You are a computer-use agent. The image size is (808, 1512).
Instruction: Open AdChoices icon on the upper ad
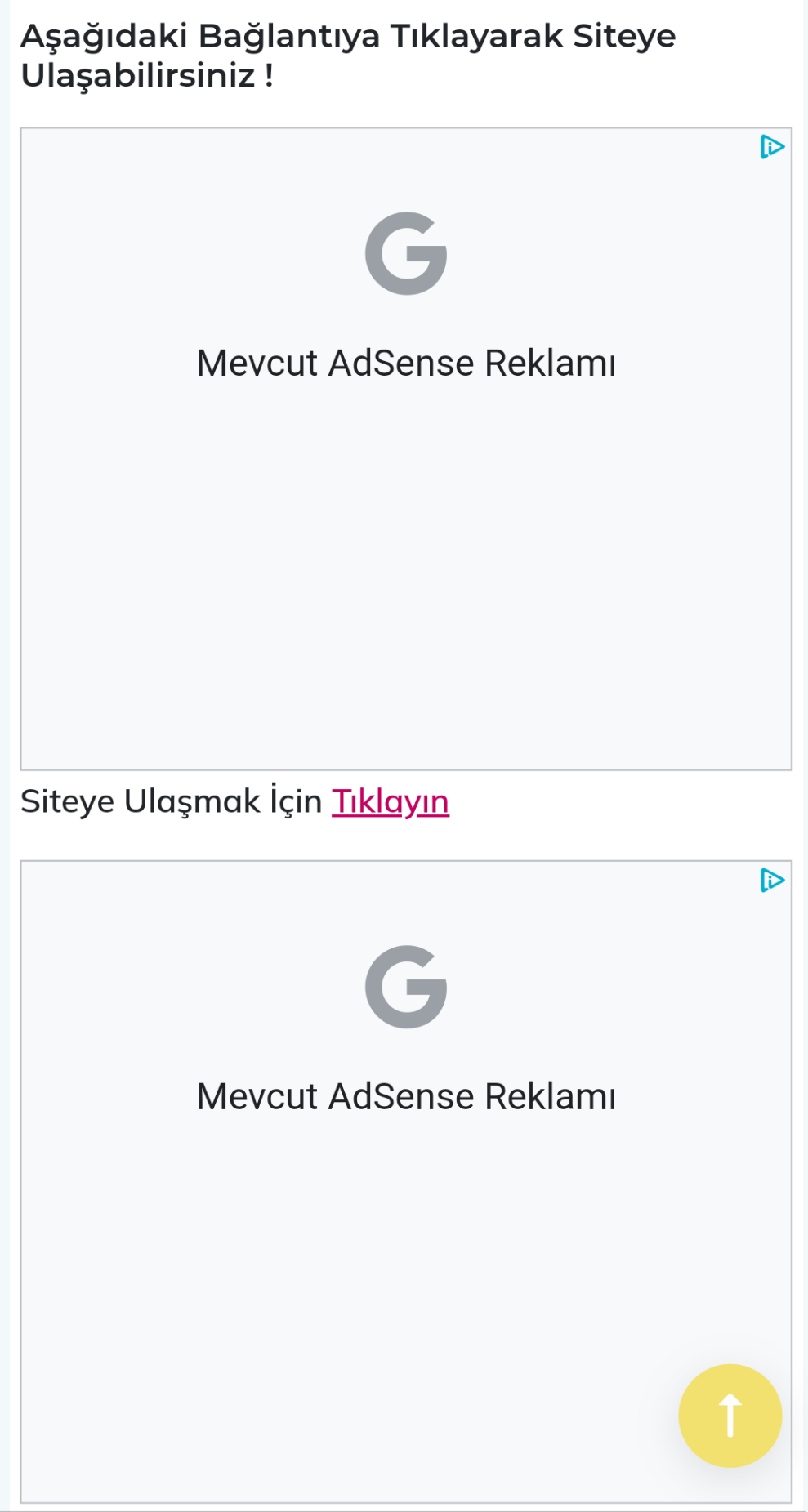click(x=772, y=147)
